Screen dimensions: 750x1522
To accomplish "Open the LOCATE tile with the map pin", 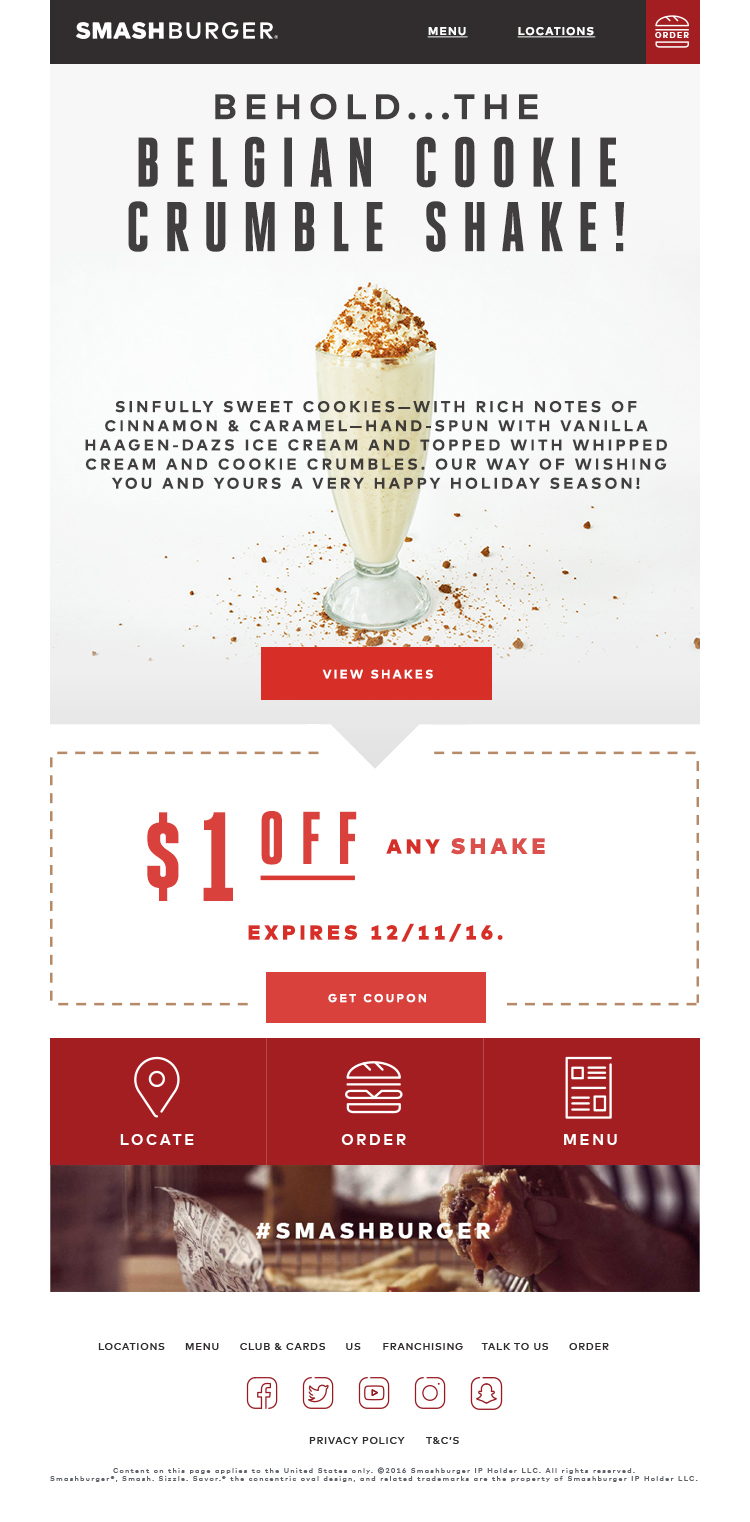I will (x=158, y=1102).
